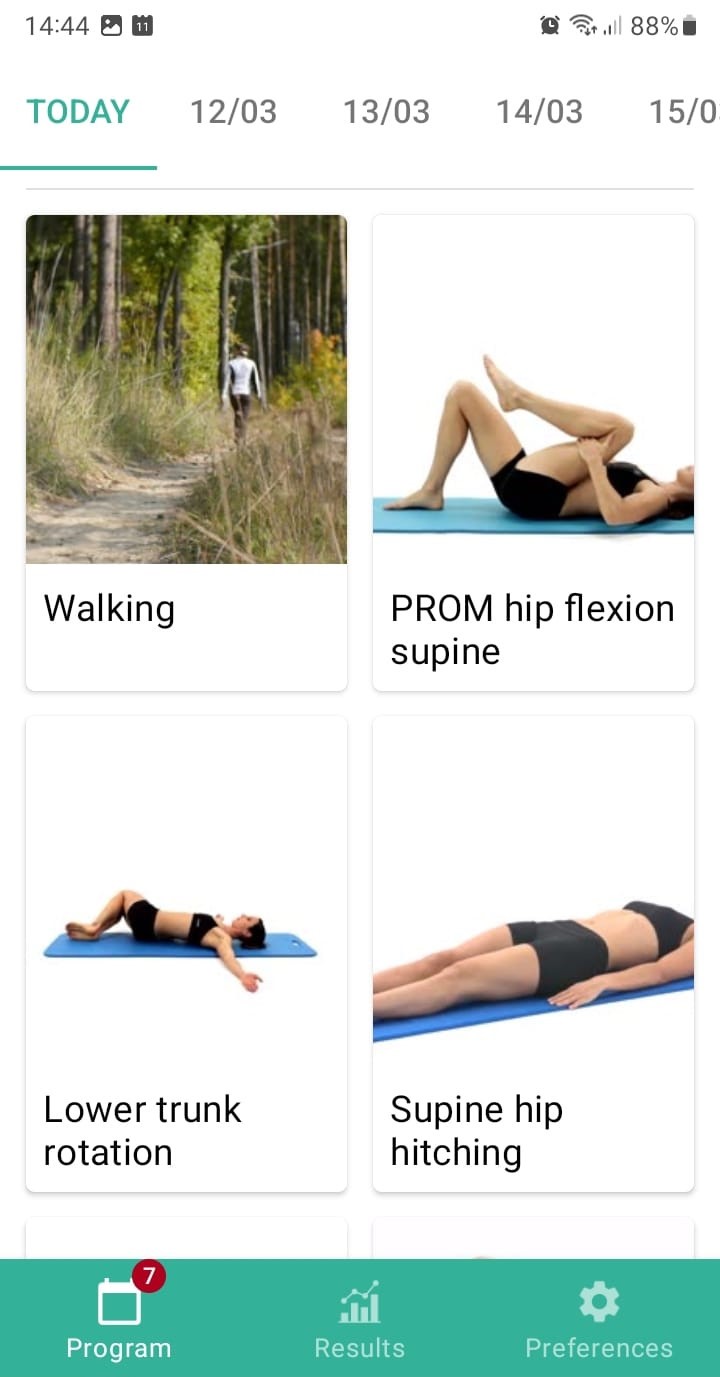Open the Supine hip hitching exercise
The height and width of the screenshot is (1377, 720).
533,952
